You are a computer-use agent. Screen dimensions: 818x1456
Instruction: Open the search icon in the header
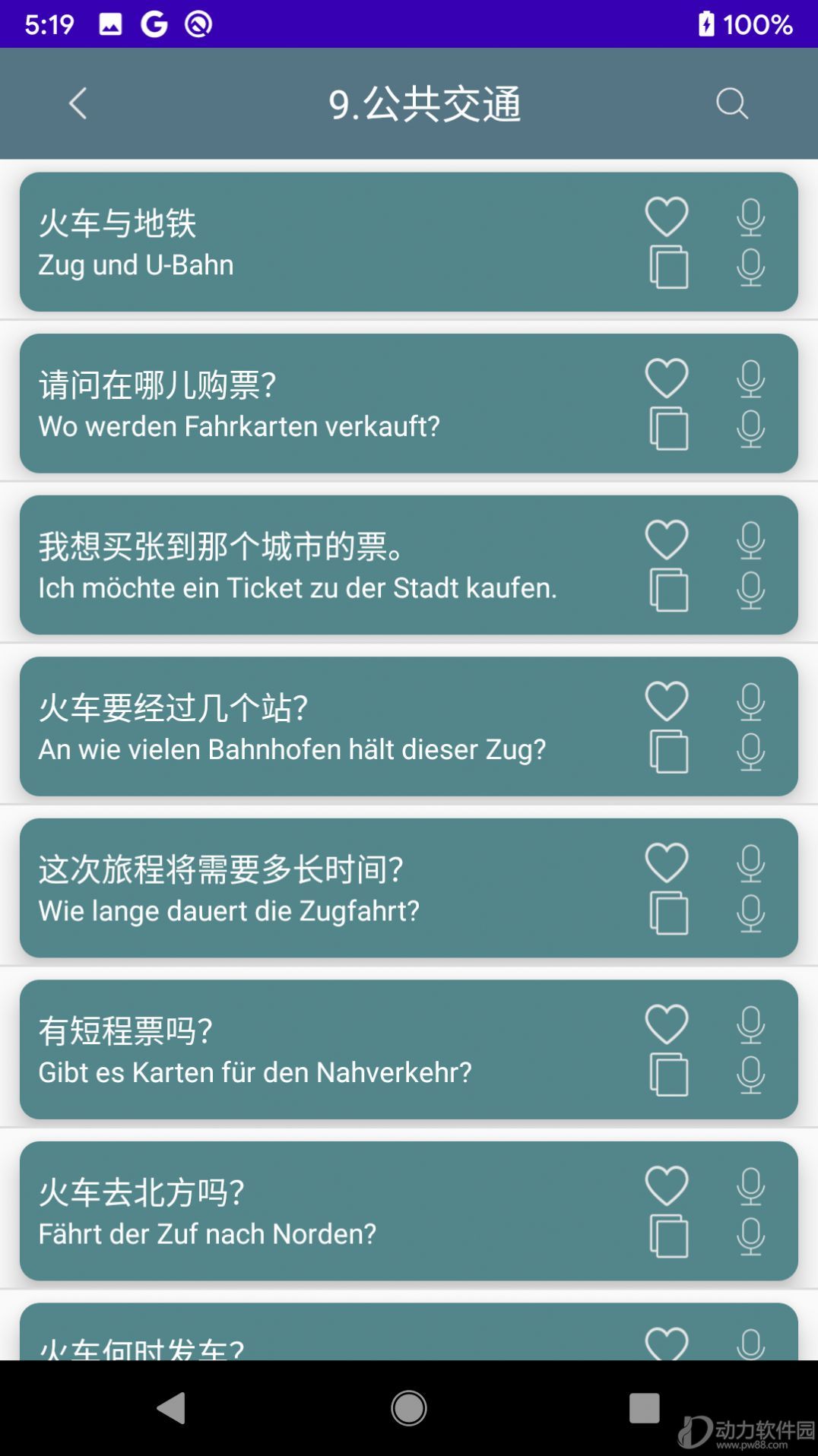[731, 103]
